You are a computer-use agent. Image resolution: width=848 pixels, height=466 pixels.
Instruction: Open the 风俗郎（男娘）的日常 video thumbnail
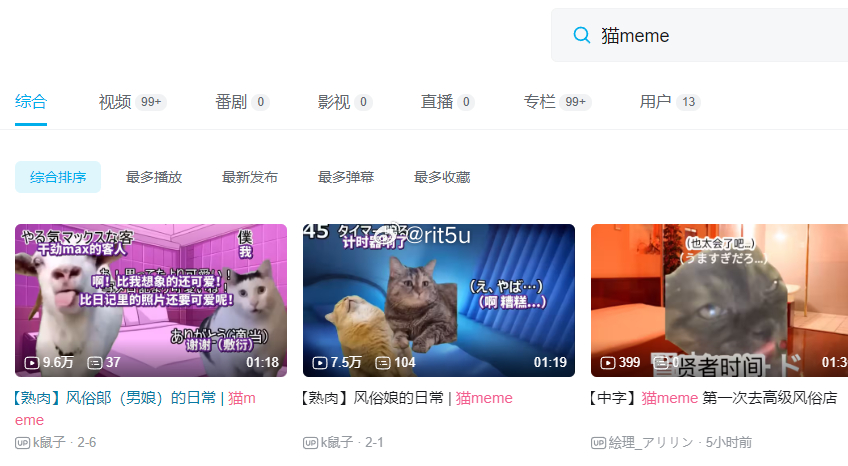coord(151,300)
